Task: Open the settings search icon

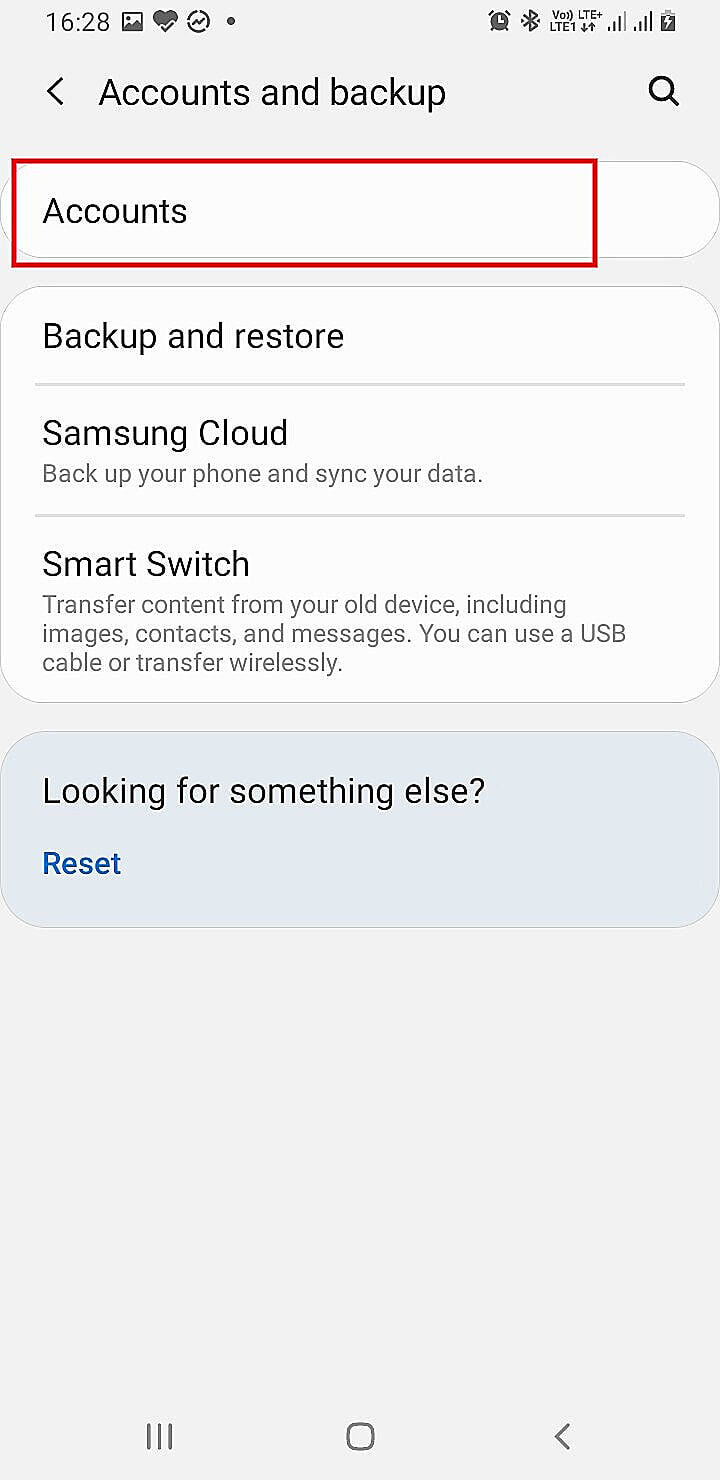Action: (x=663, y=92)
